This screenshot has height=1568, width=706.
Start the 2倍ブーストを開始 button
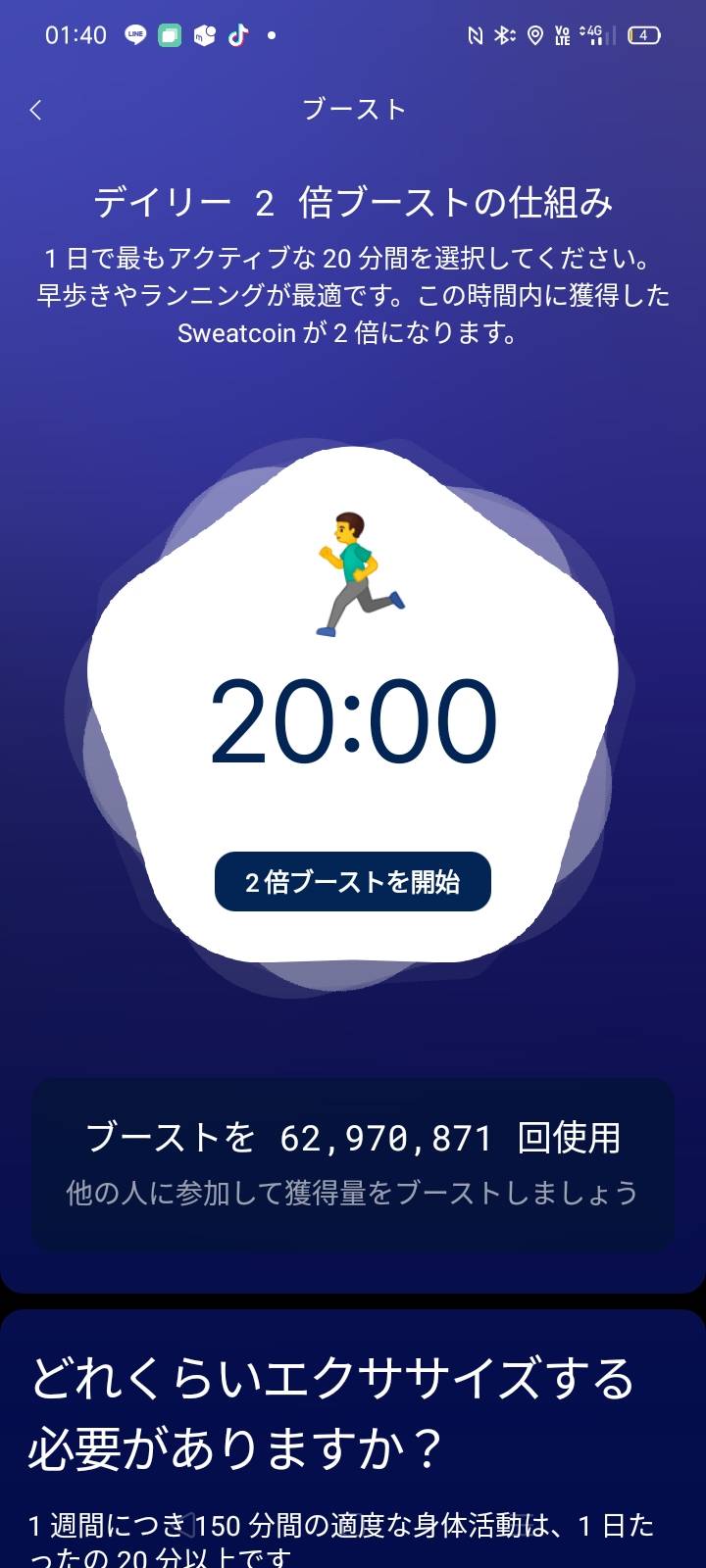point(352,882)
